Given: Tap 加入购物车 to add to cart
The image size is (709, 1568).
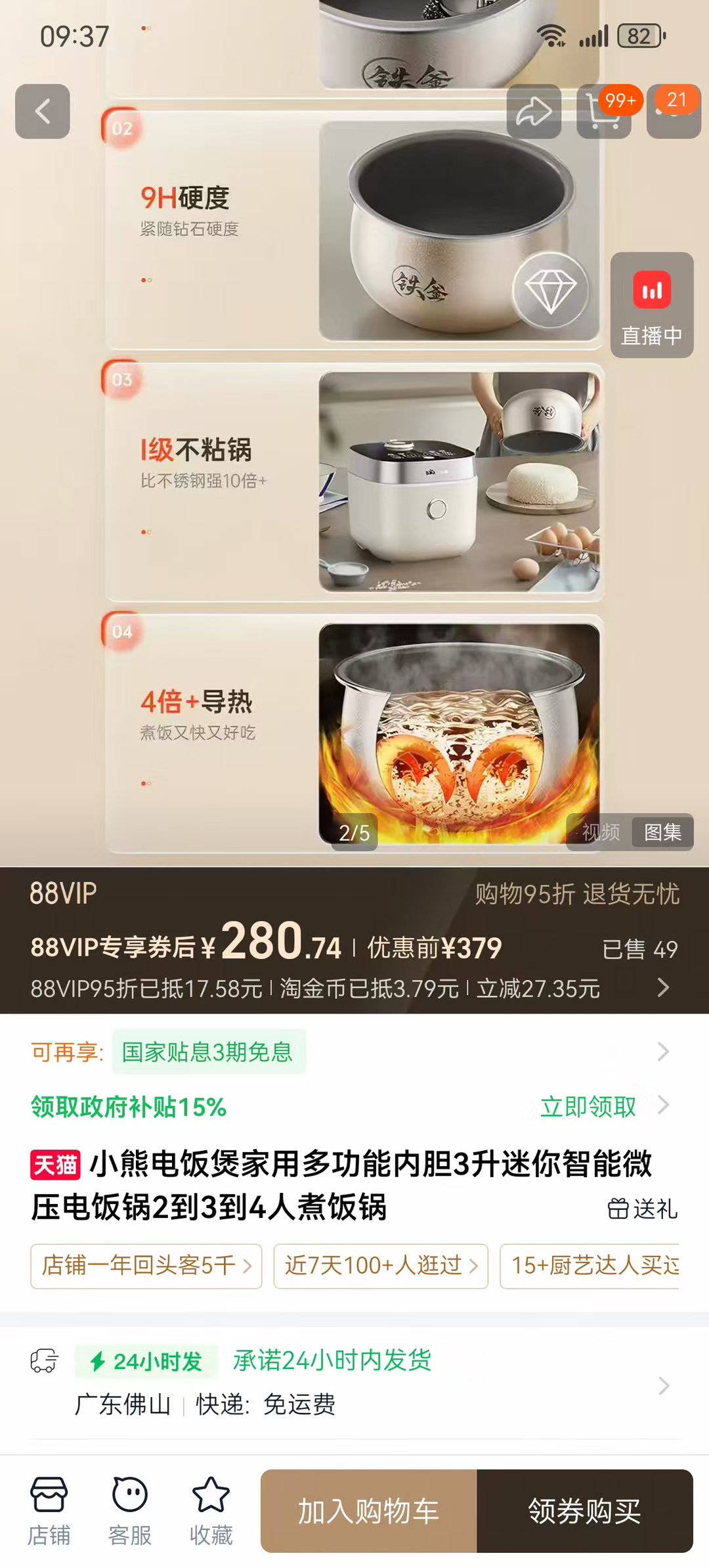Looking at the screenshot, I should [x=369, y=1511].
